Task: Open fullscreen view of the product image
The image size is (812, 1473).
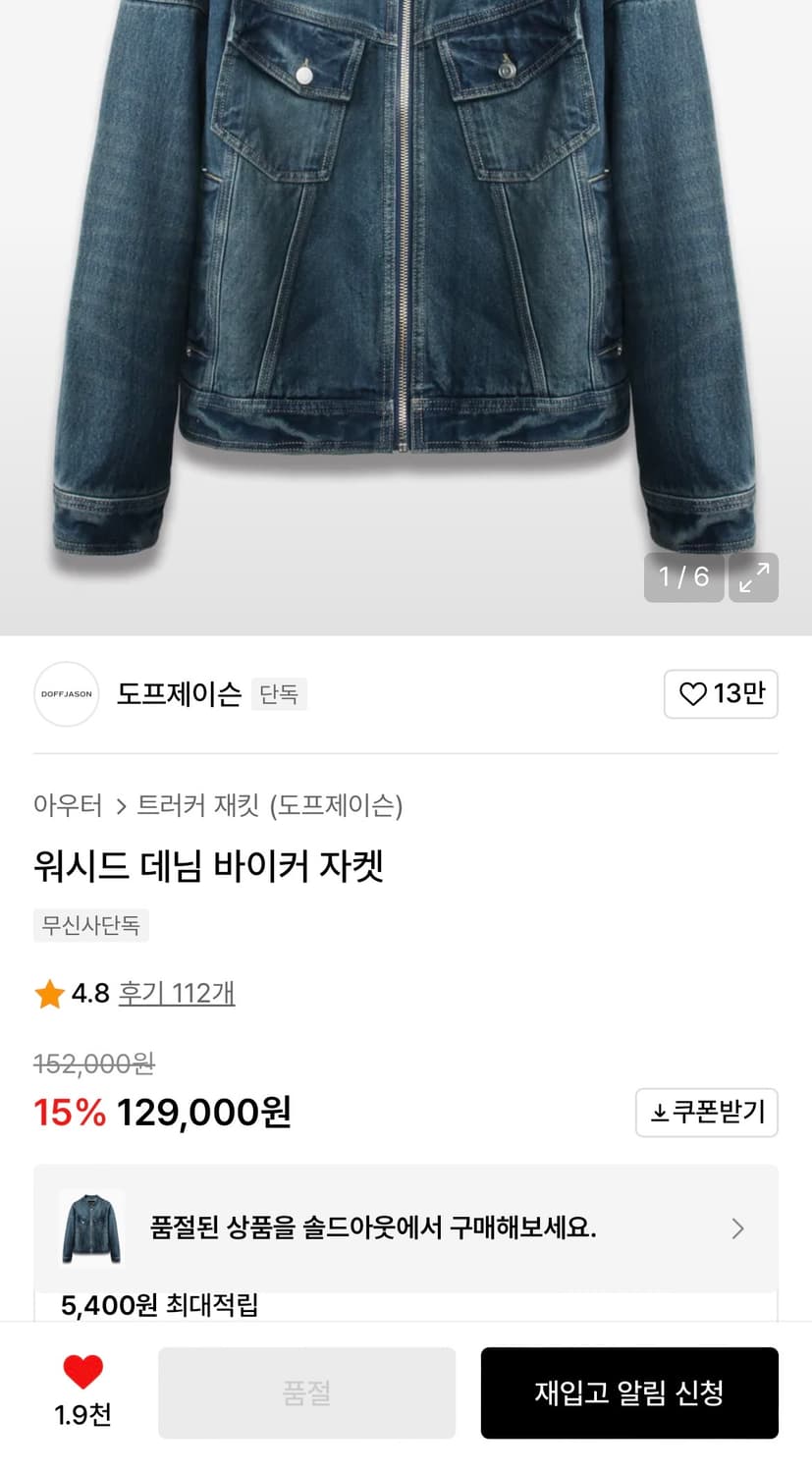Action: point(753,577)
